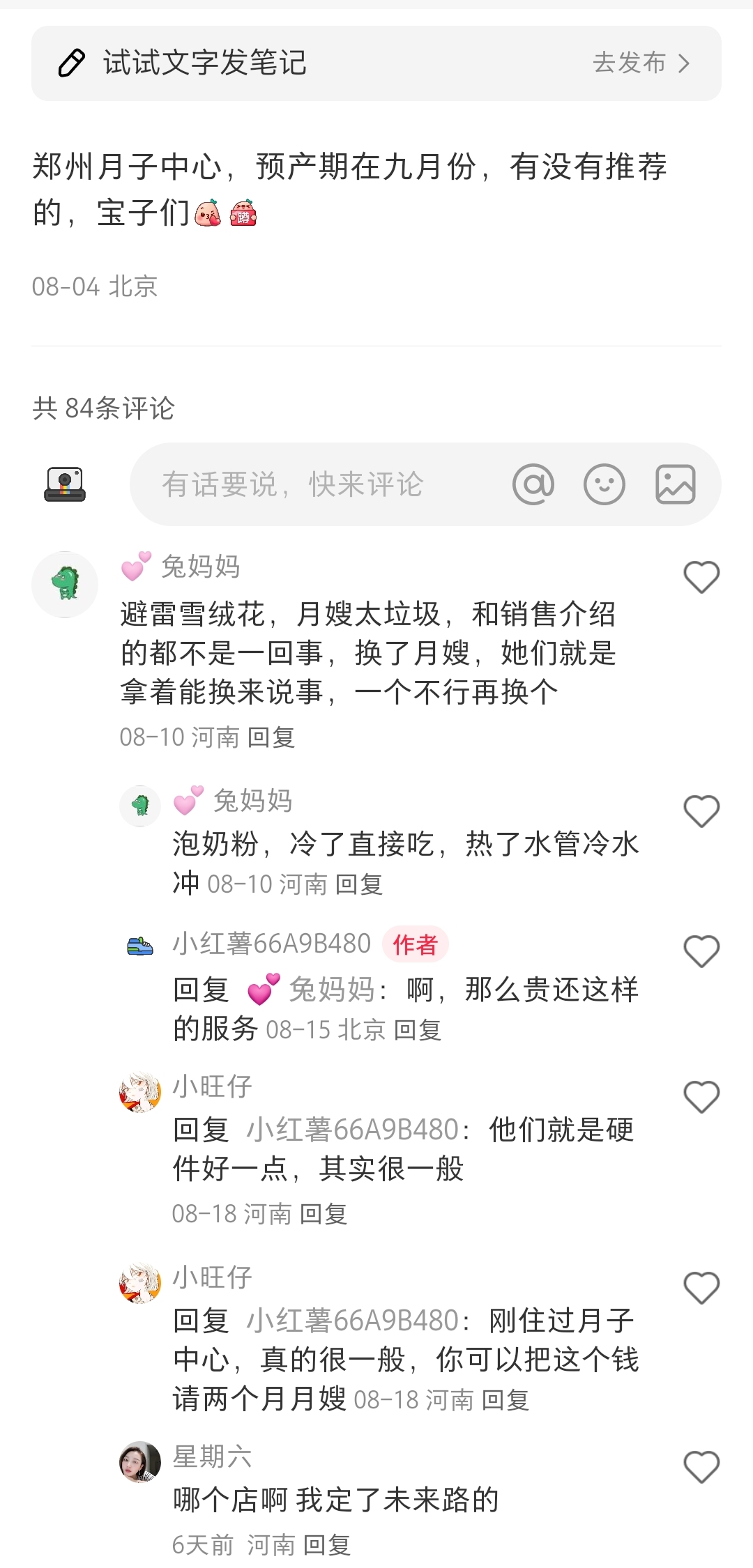Like 星期六's comment 哪个店啊
The height and width of the screenshot is (1568, 753).
701,1467
